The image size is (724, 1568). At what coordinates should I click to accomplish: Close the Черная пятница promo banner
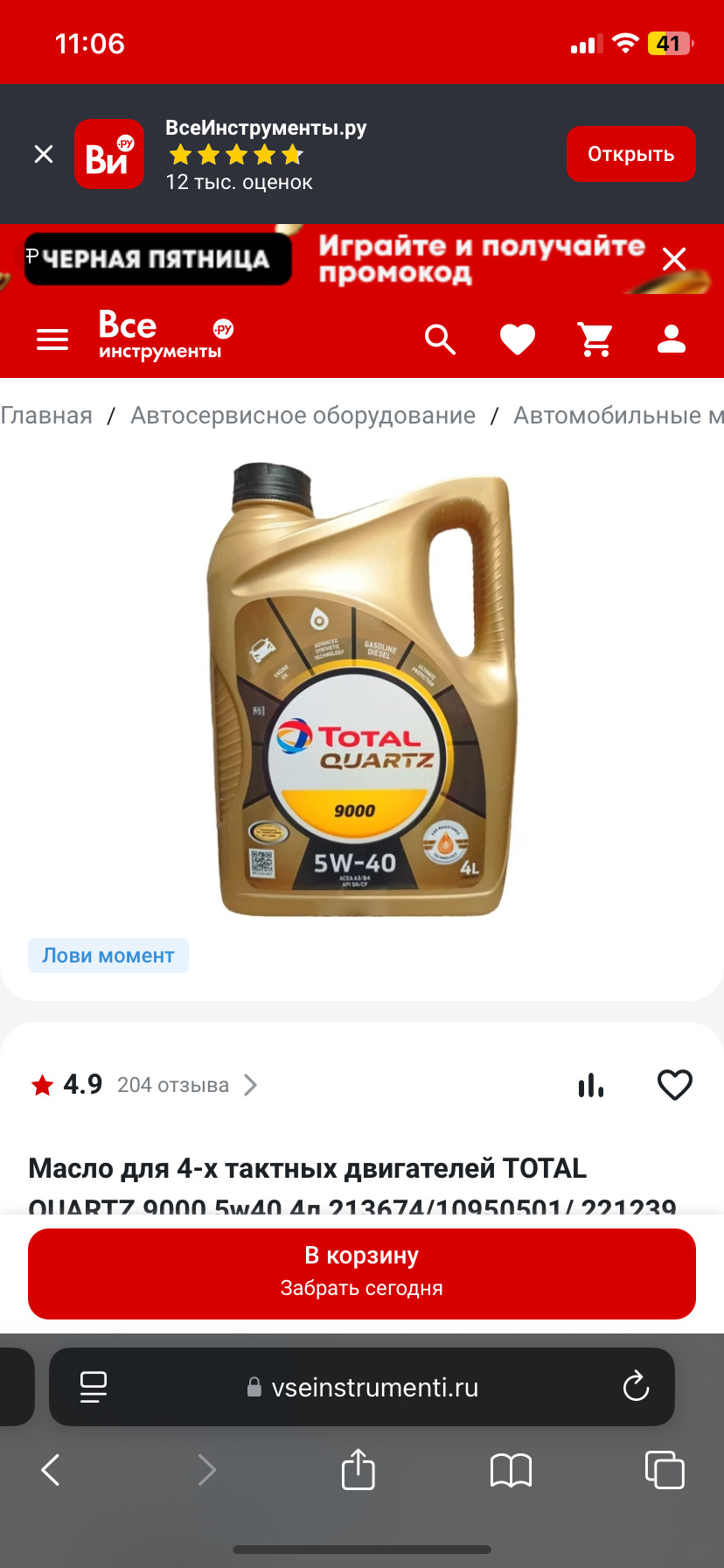pos(674,259)
